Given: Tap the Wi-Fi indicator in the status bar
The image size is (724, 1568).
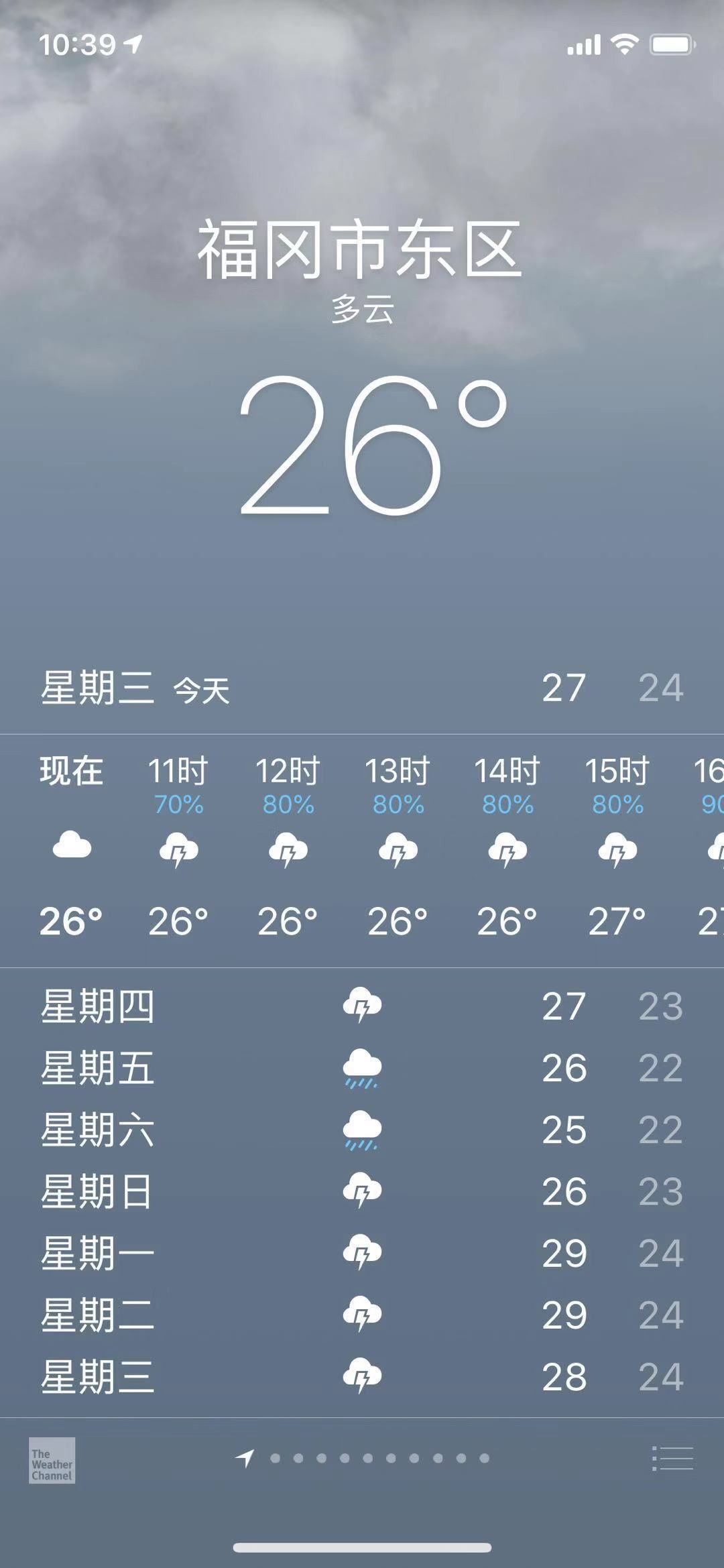Looking at the screenshot, I should pos(625,42).
